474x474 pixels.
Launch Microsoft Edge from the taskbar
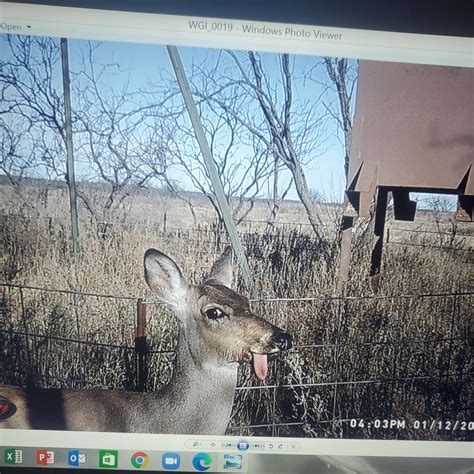pyautogui.click(x=202, y=462)
